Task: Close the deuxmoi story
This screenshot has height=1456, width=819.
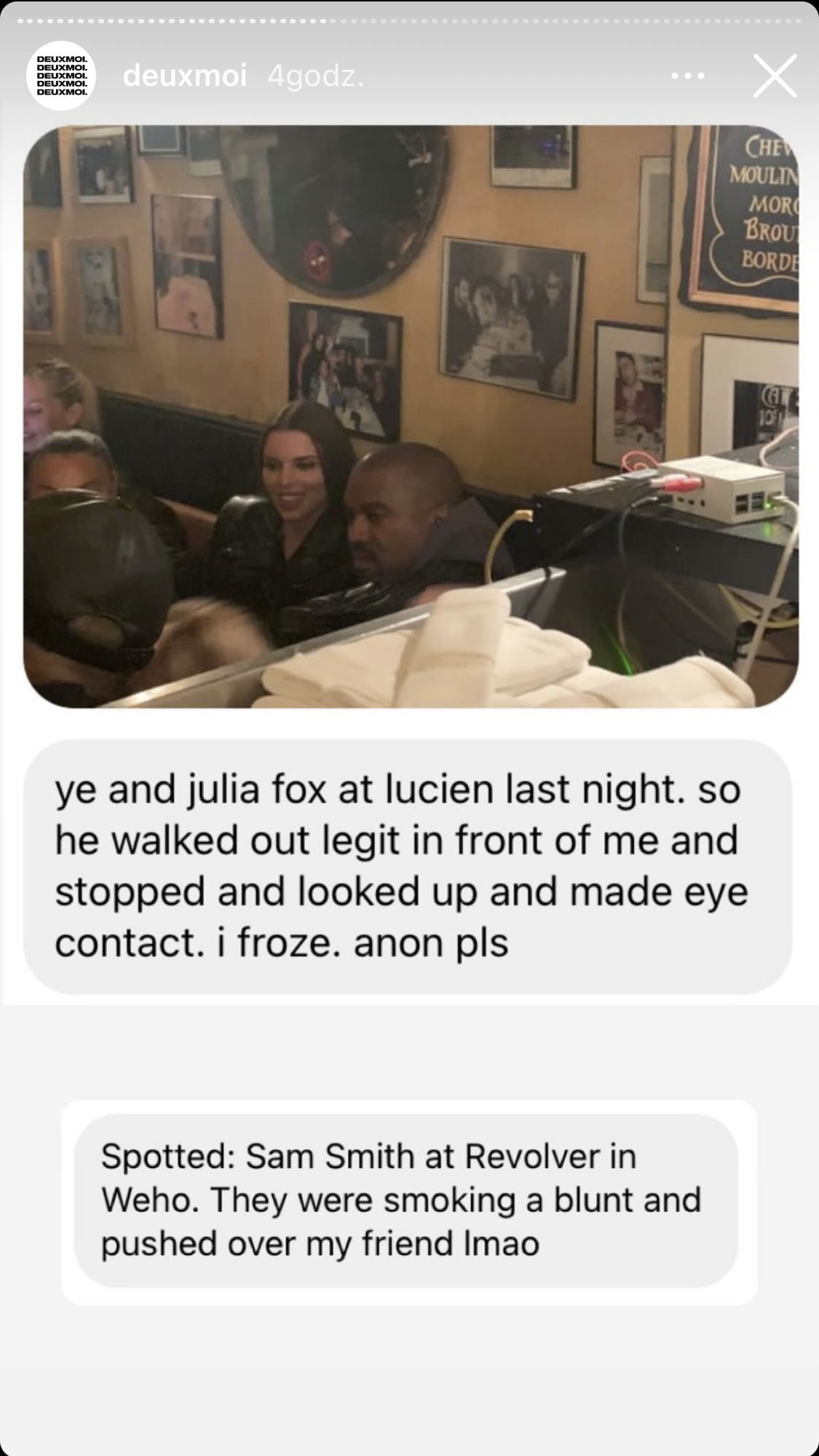Action: coord(774,76)
